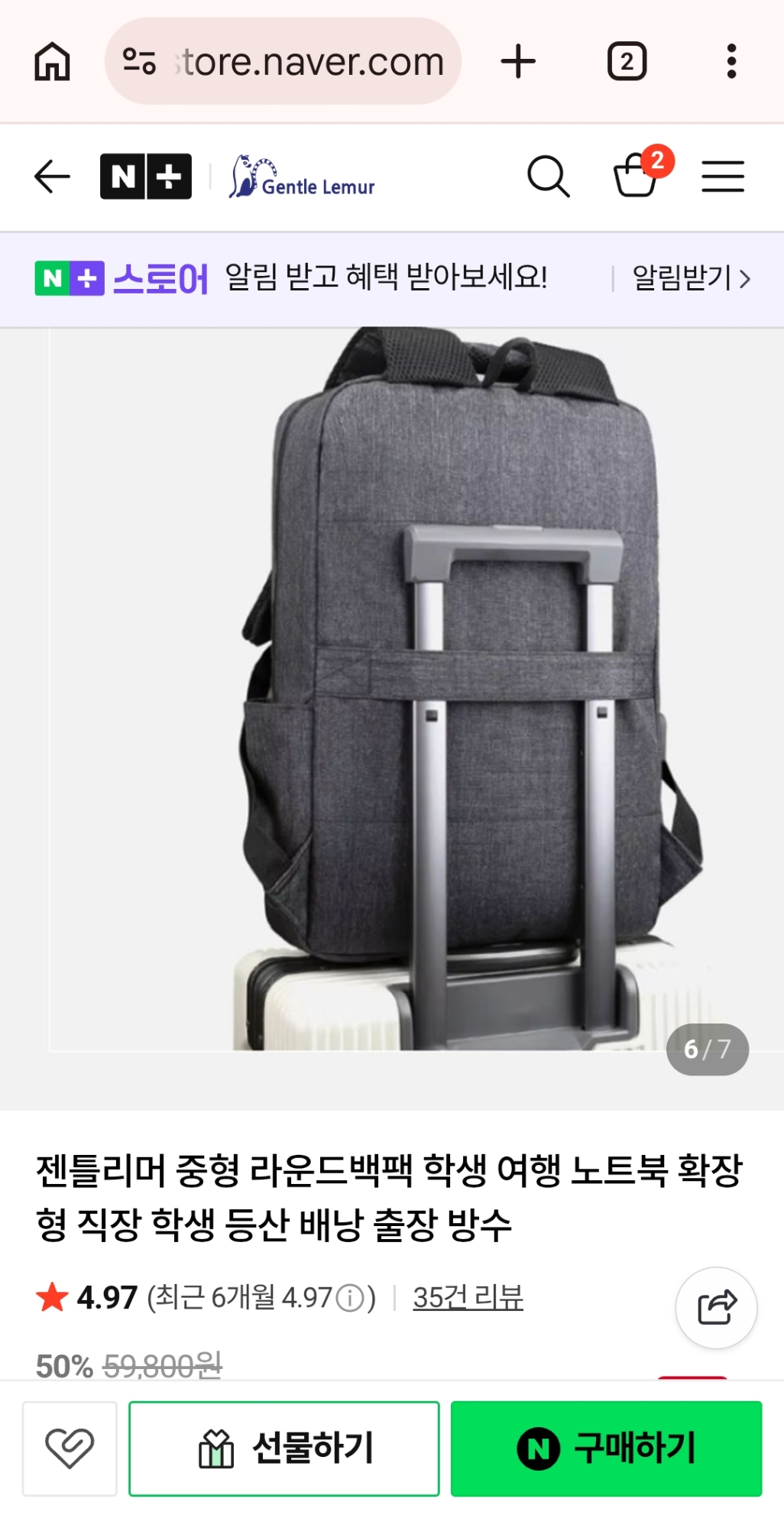The width and height of the screenshot is (784, 1528).
Task: Open the shopping cart with 2 items
Action: (x=637, y=175)
